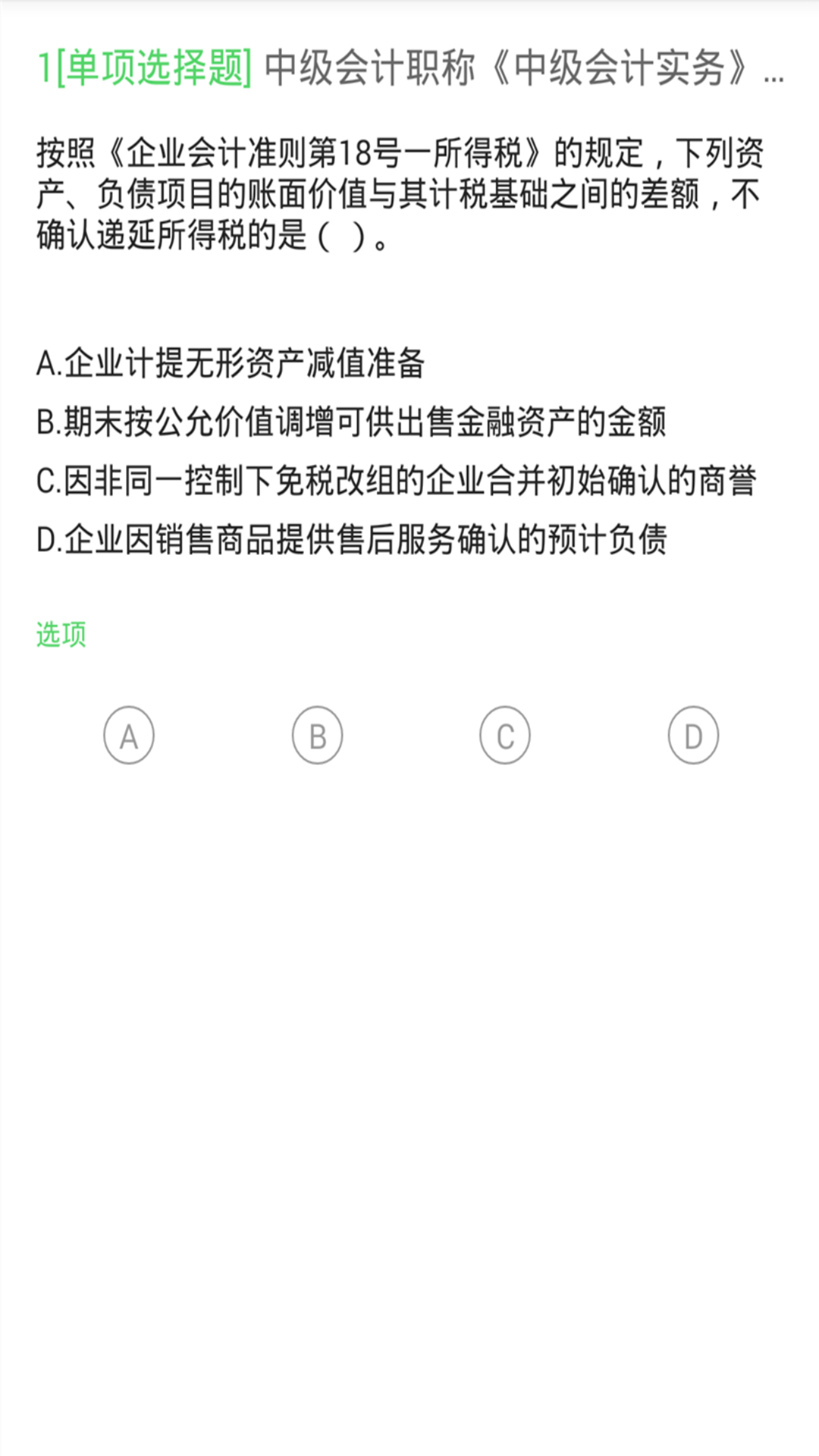Select the circular A answer icon
The image size is (819, 1456).
(129, 734)
